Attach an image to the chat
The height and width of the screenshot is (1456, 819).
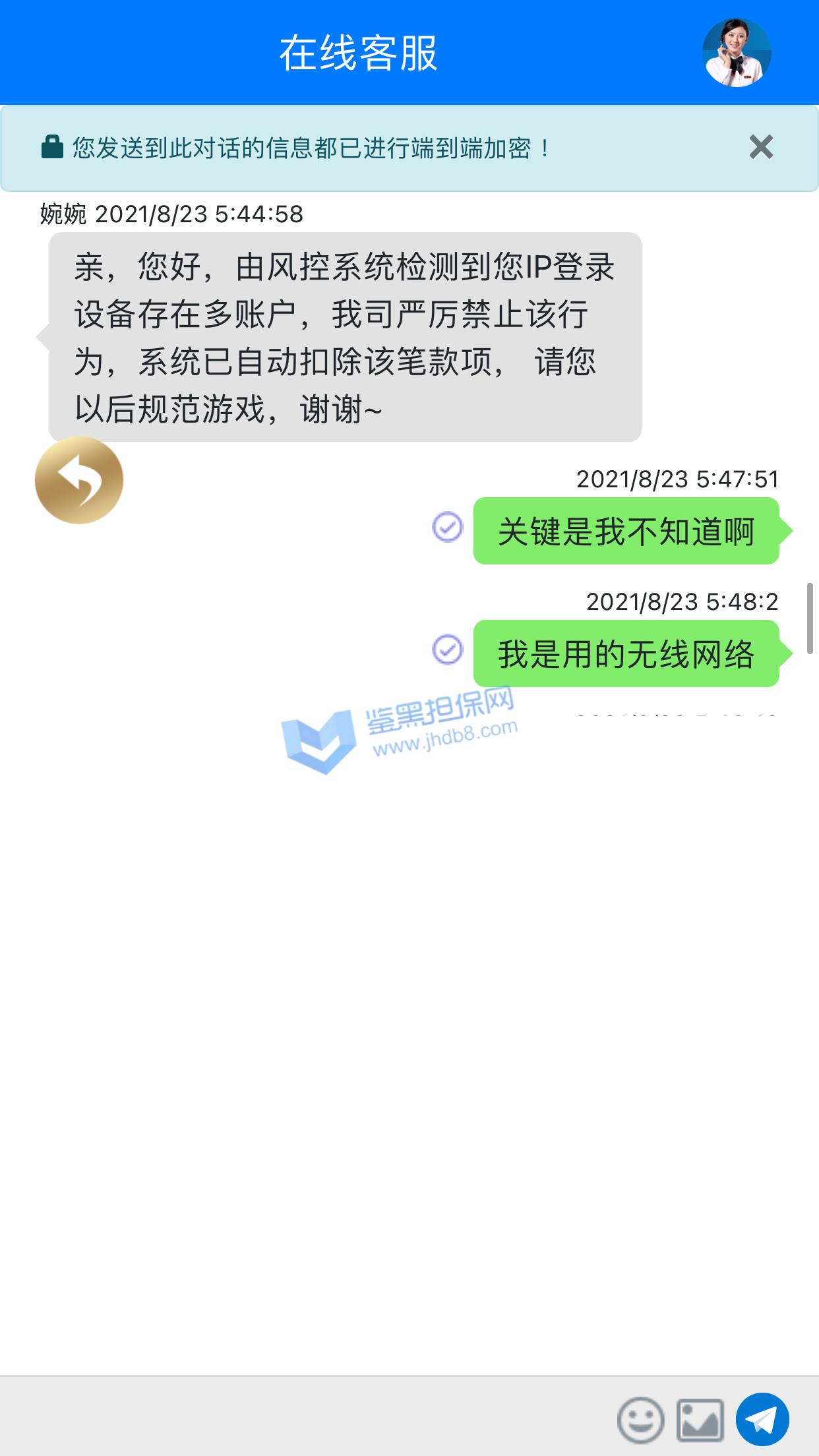[x=700, y=1420]
